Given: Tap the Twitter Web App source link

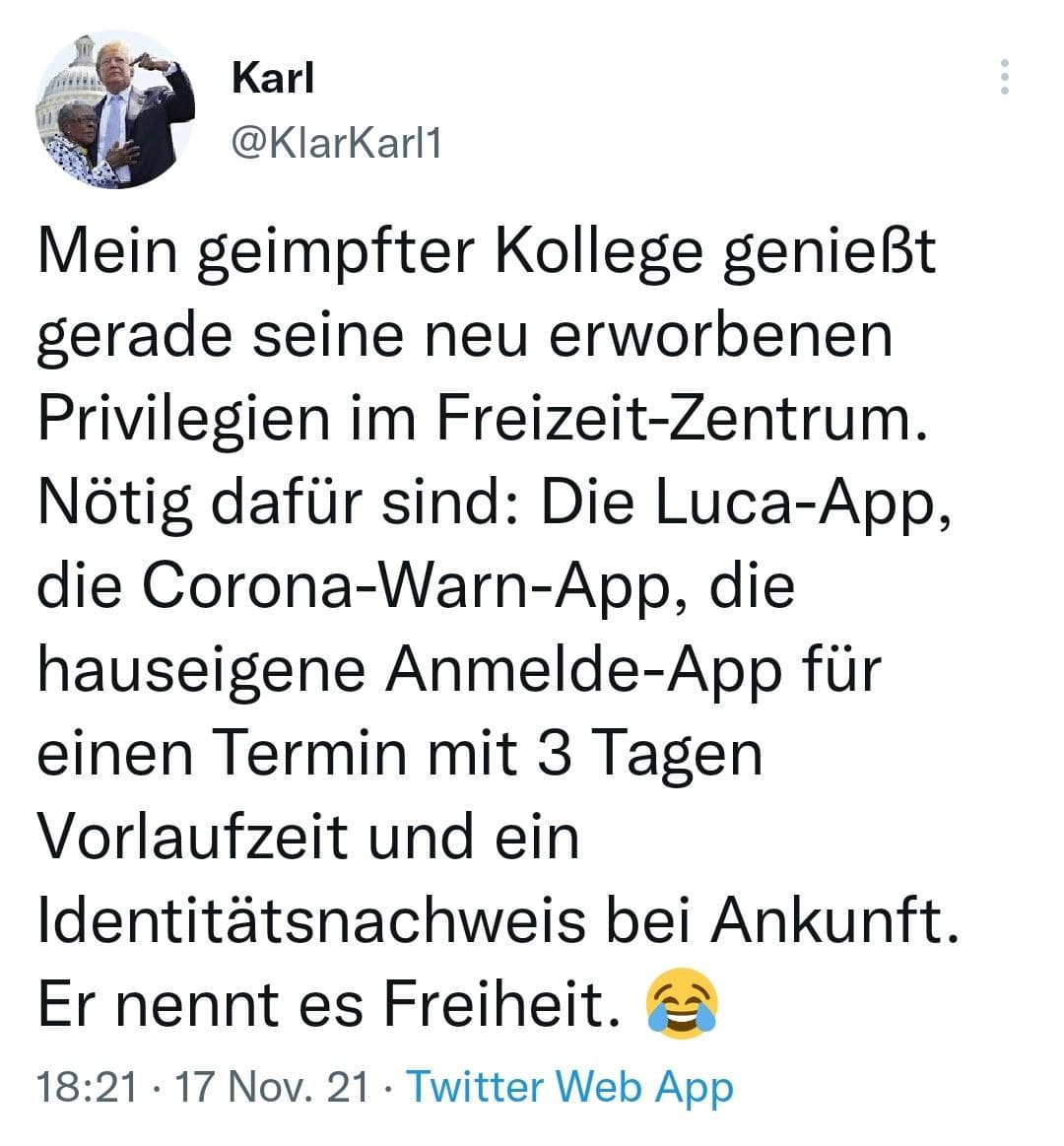Looking at the screenshot, I should [x=570, y=1087].
